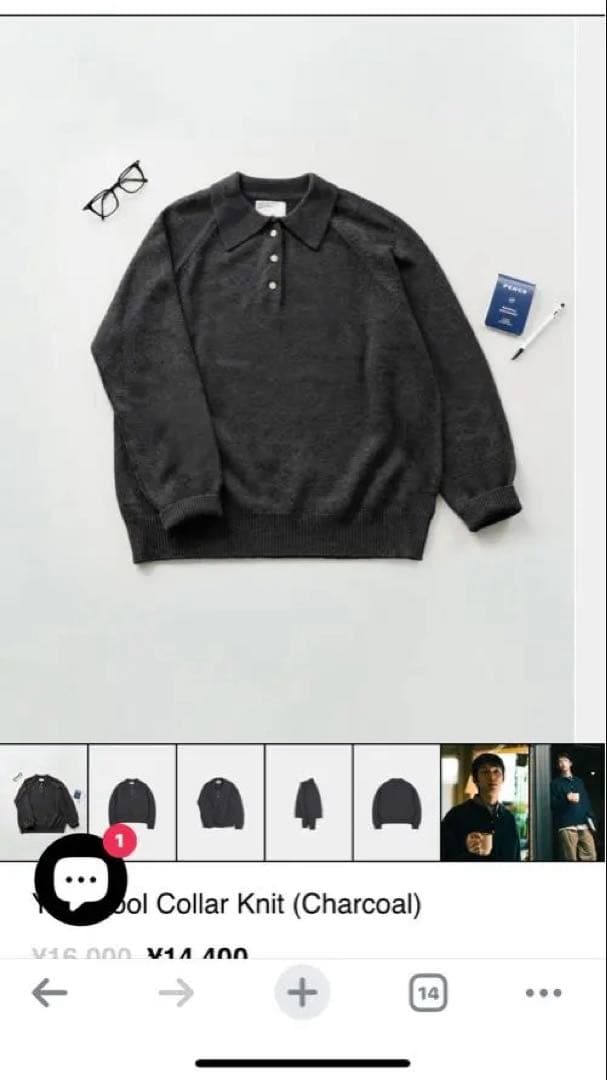Viewport: 607px width, 1080px height.
Task: Go back to the previous page
Action: click(49, 993)
